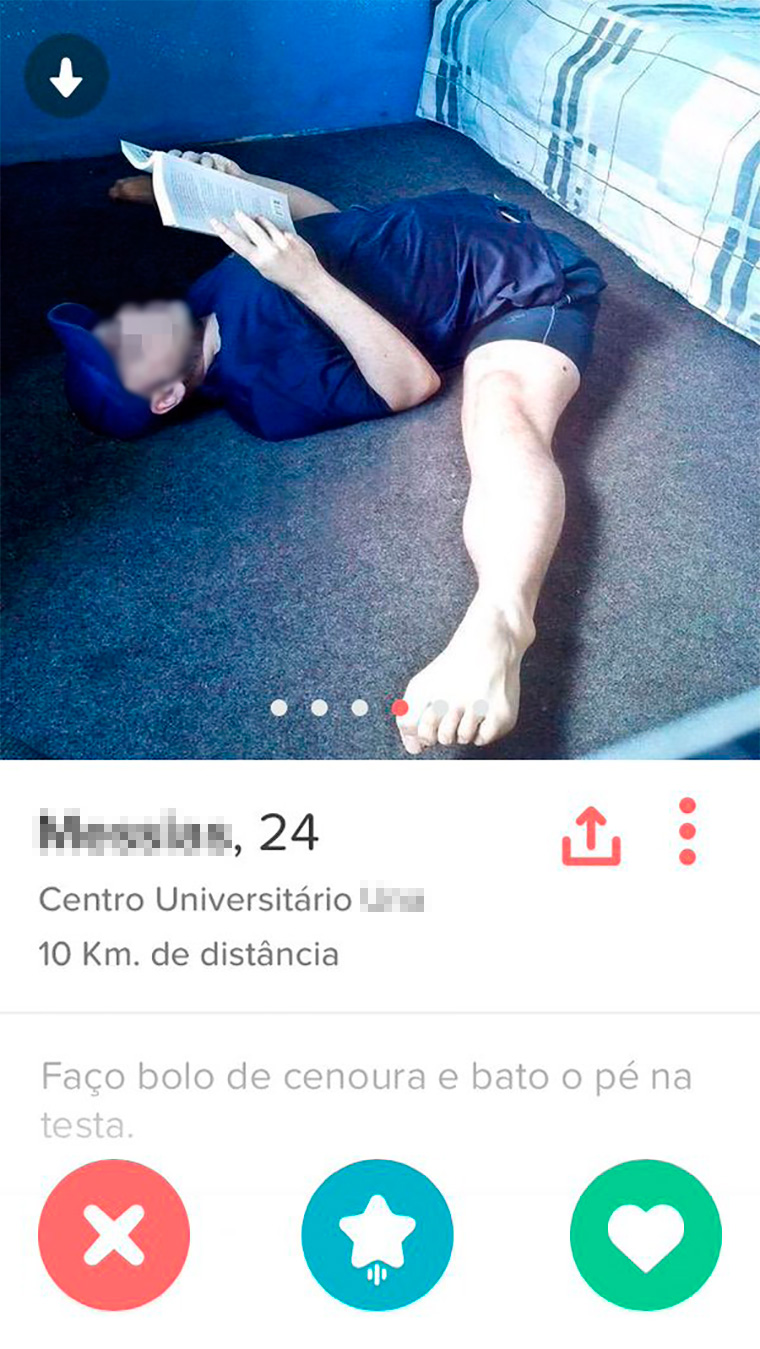Collapse the photo with the down arrow

tap(66, 75)
